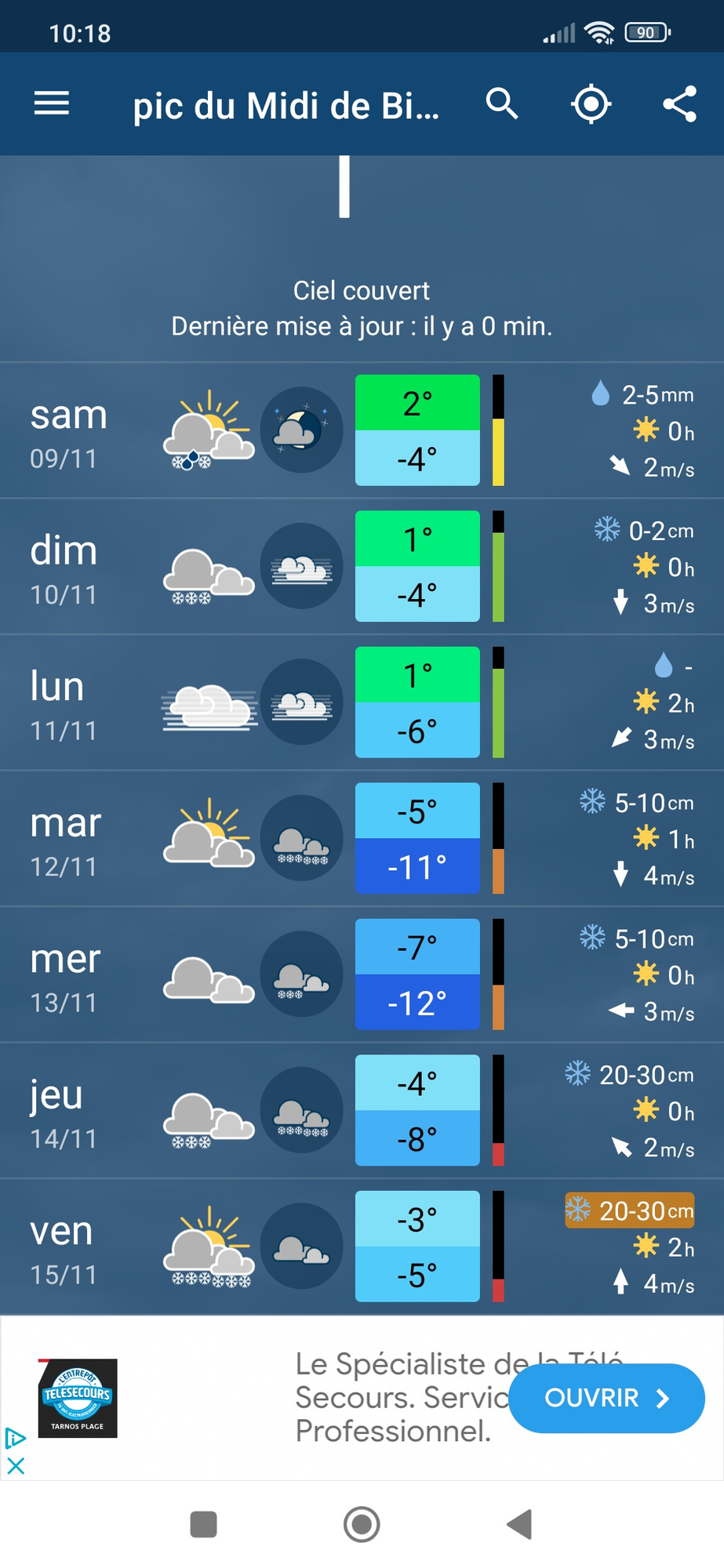This screenshot has height=1568, width=724.
Task: Tap the OUVRIR ad button
Action: 606,1398
